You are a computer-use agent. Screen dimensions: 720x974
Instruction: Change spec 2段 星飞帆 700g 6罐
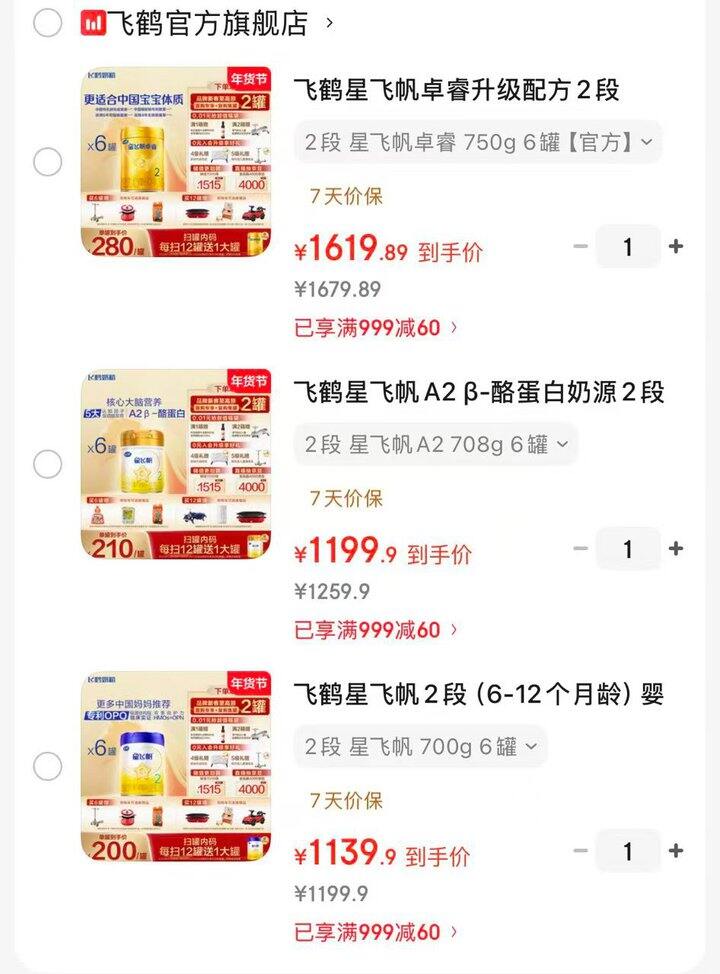[x=420, y=747]
